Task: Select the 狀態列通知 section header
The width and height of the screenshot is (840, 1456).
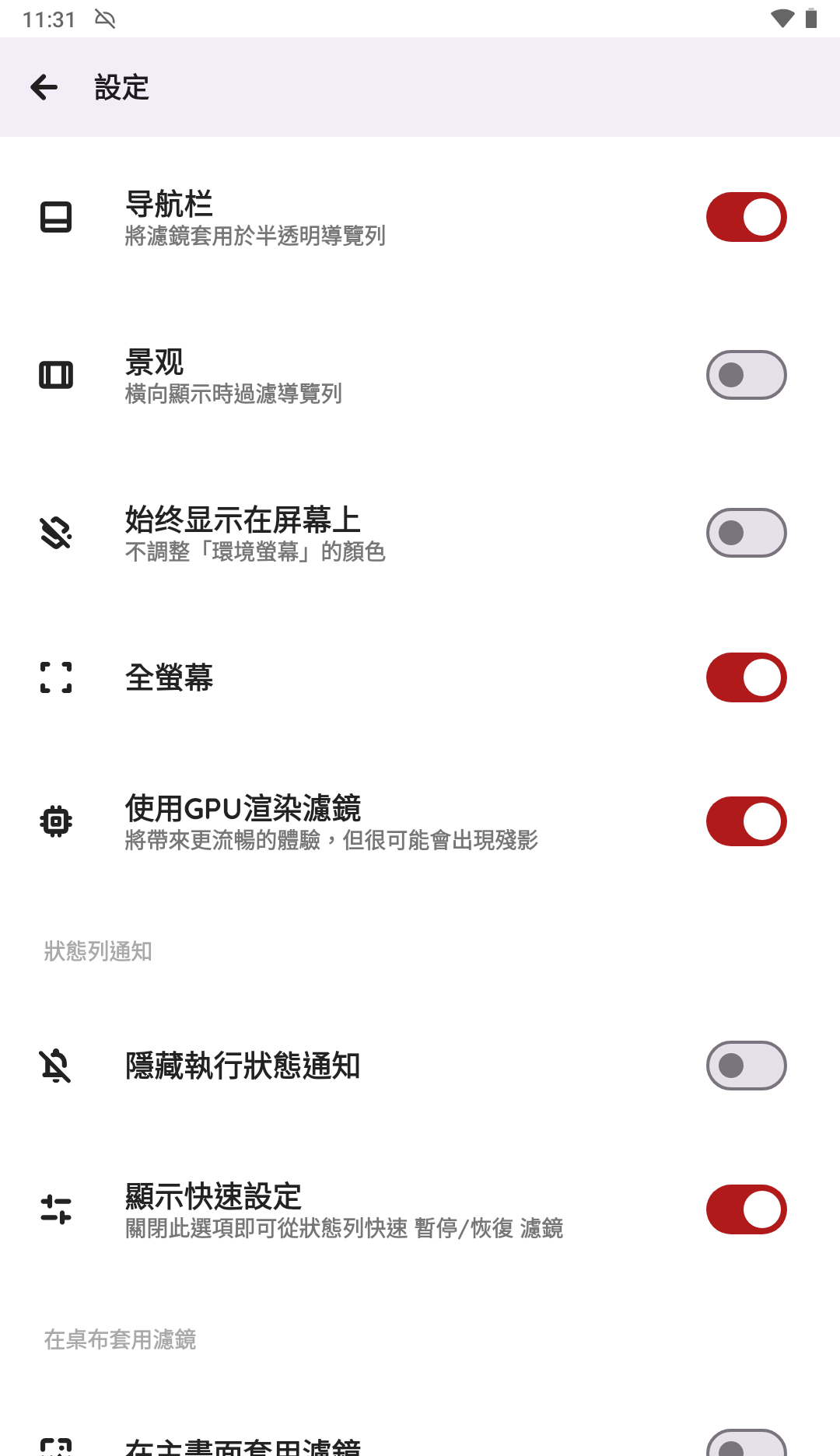Action: (99, 950)
